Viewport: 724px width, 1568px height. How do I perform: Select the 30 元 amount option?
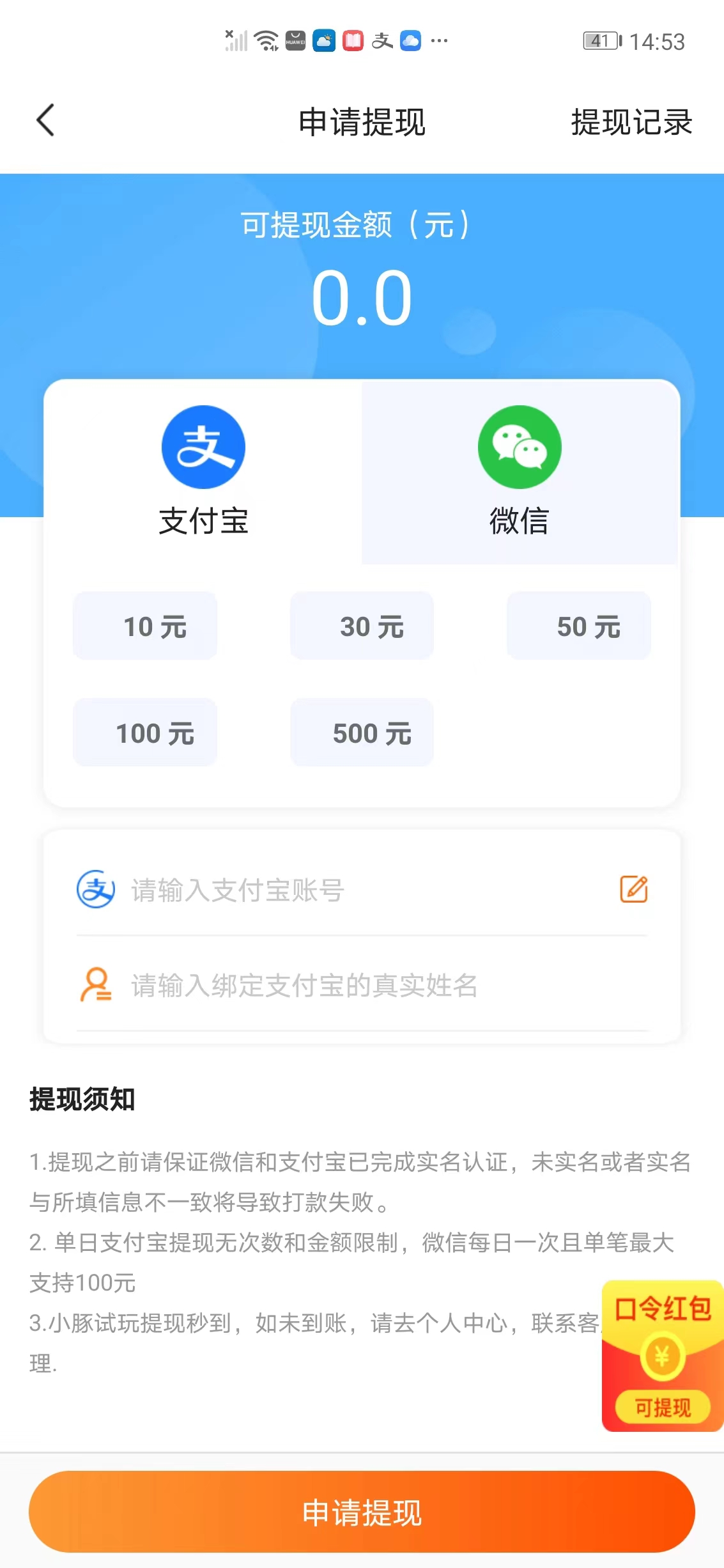(x=362, y=626)
